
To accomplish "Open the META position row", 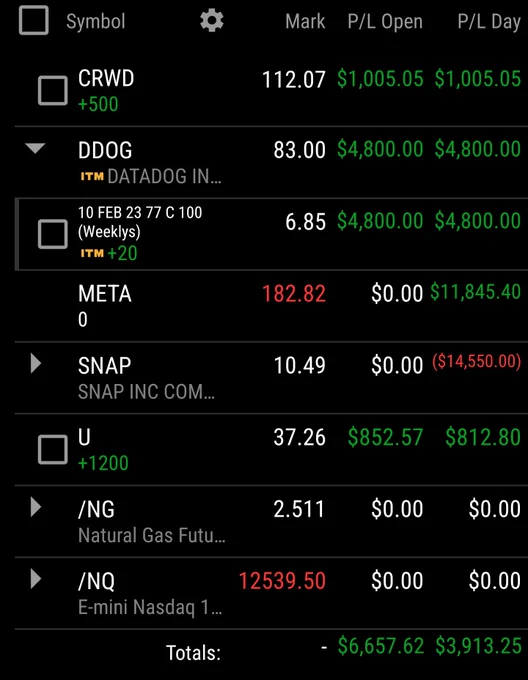I will 271,306.
